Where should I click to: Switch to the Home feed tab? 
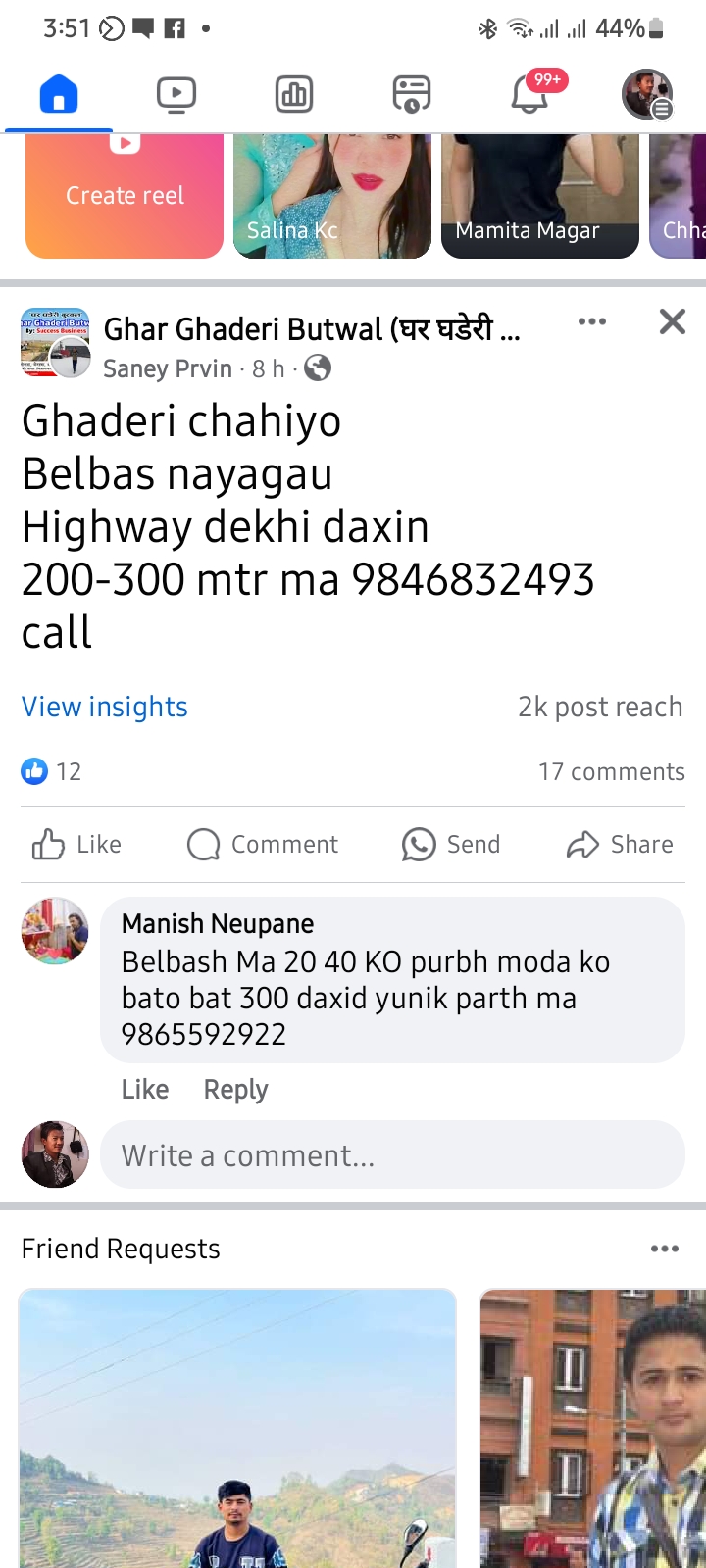coord(59,95)
